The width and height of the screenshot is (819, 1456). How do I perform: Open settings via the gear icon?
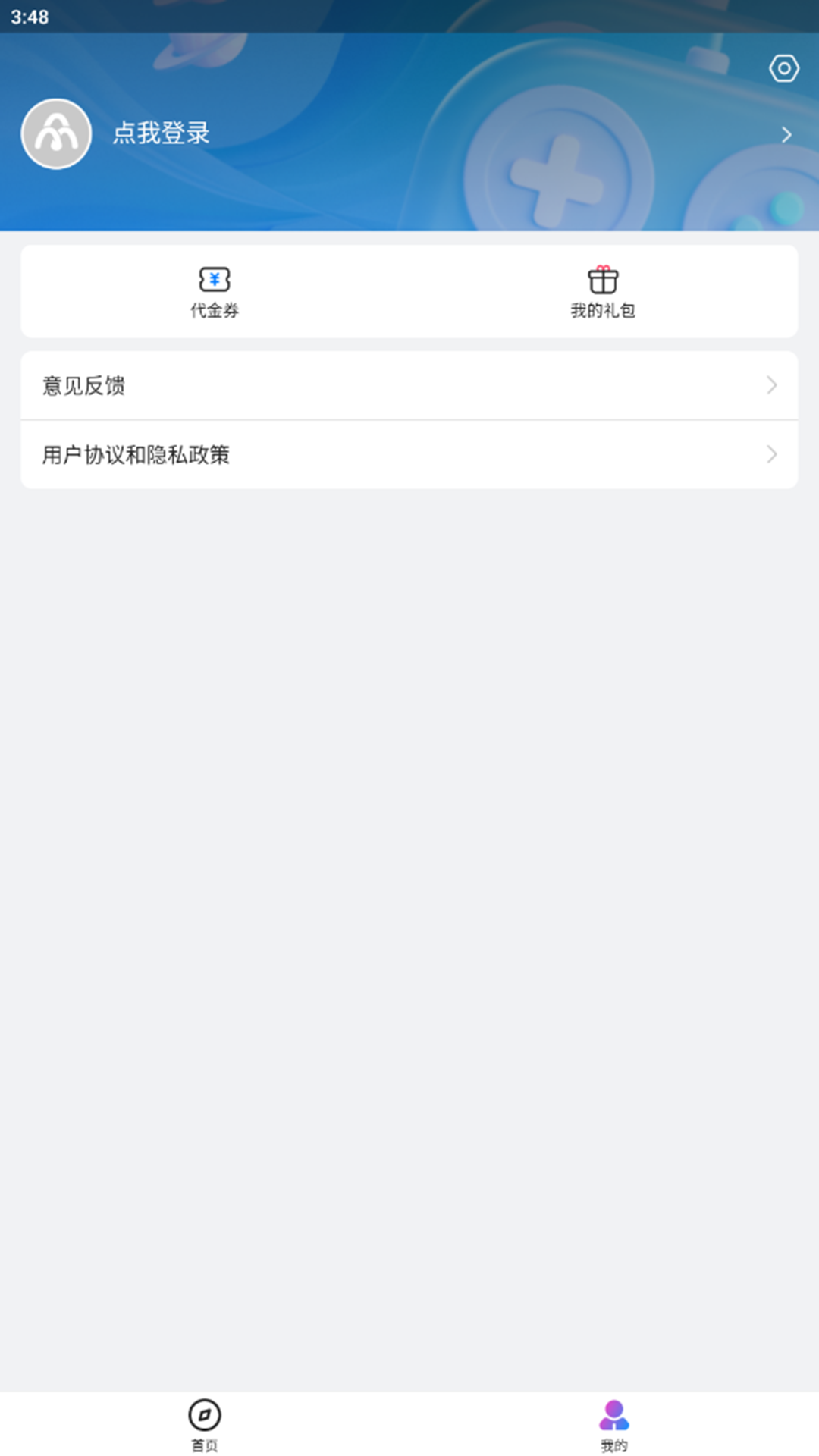click(x=784, y=68)
